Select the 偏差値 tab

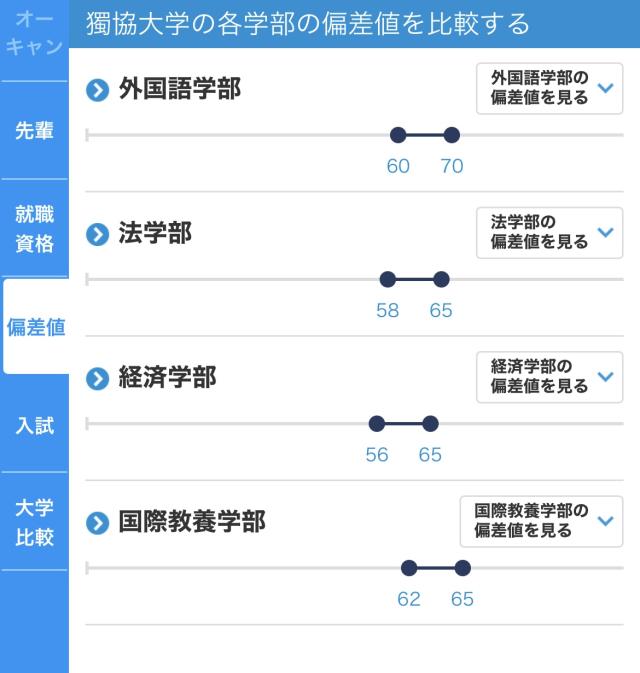click(x=35, y=327)
